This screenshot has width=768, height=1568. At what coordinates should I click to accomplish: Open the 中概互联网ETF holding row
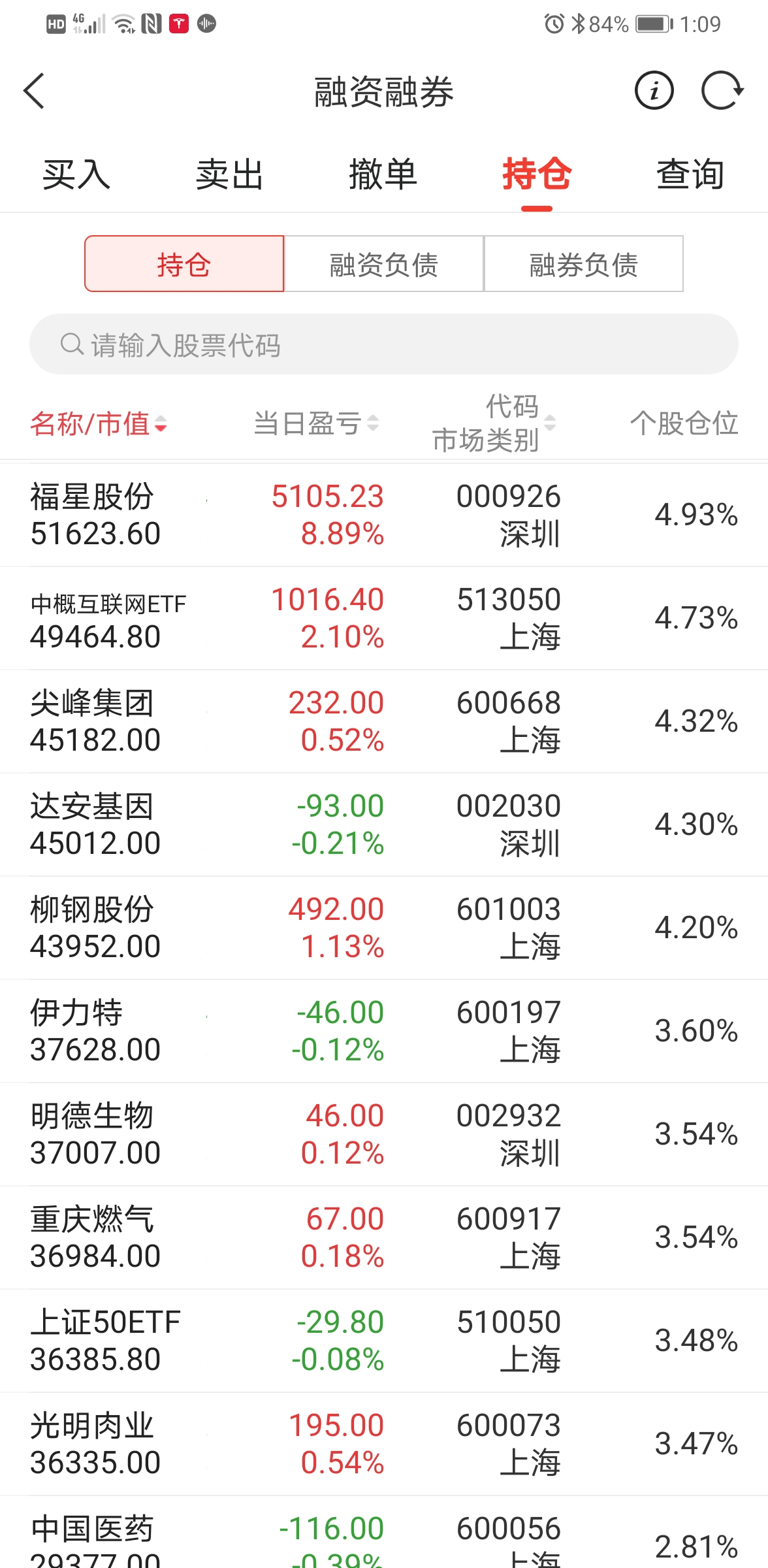coord(384,618)
